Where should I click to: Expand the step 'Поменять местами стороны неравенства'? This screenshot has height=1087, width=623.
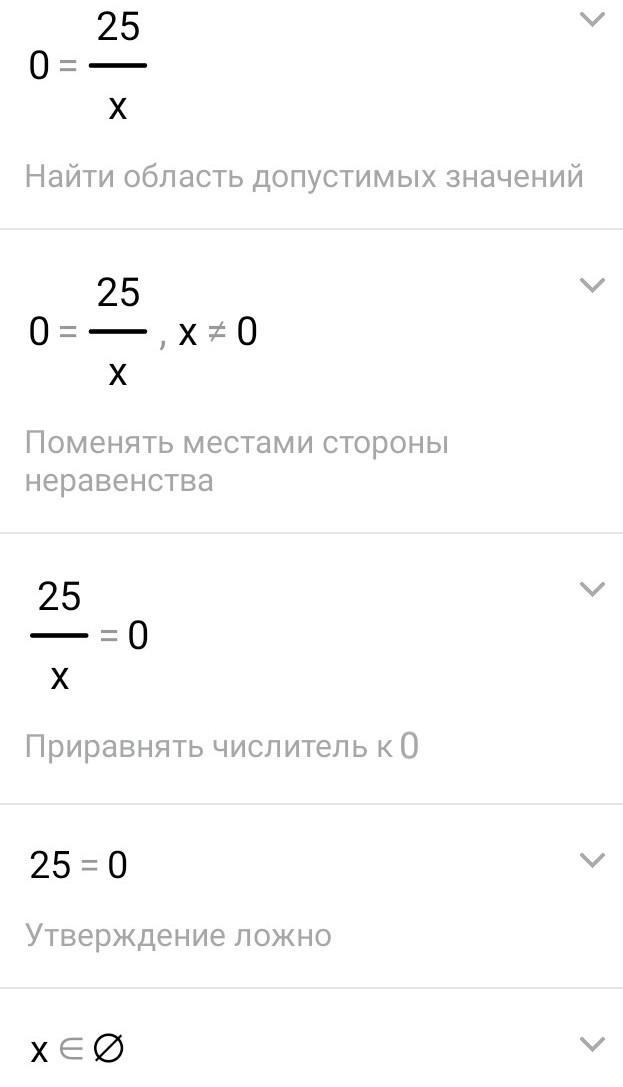[593, 286]
